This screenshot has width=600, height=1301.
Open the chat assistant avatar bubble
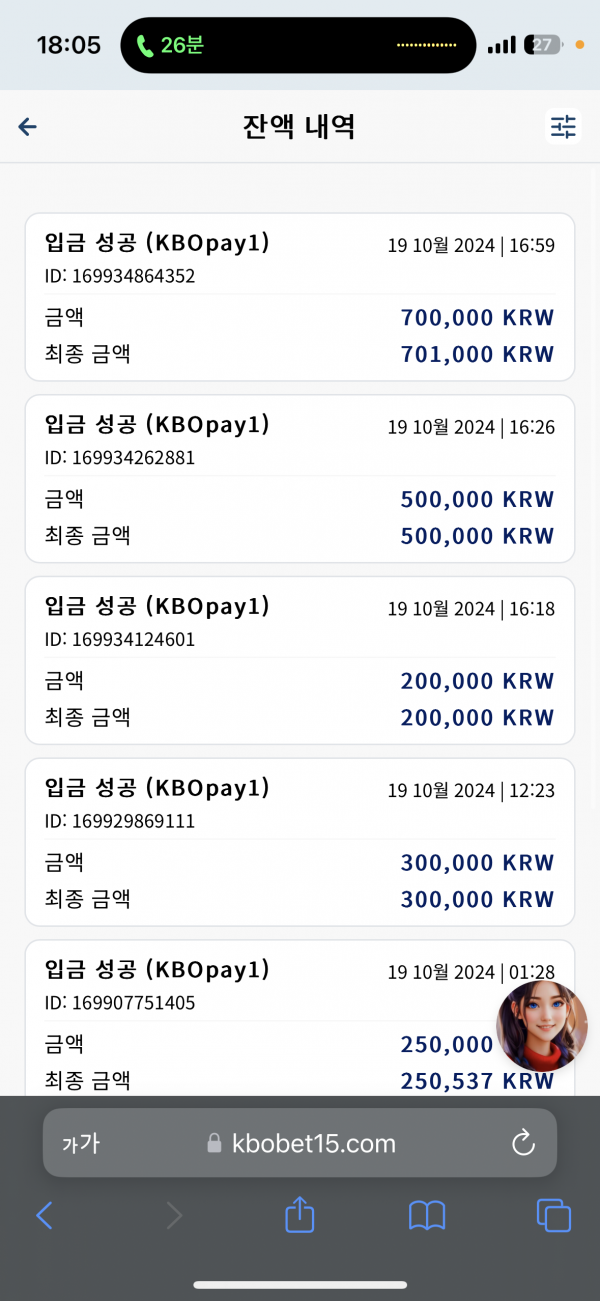tap(542, 1026)
